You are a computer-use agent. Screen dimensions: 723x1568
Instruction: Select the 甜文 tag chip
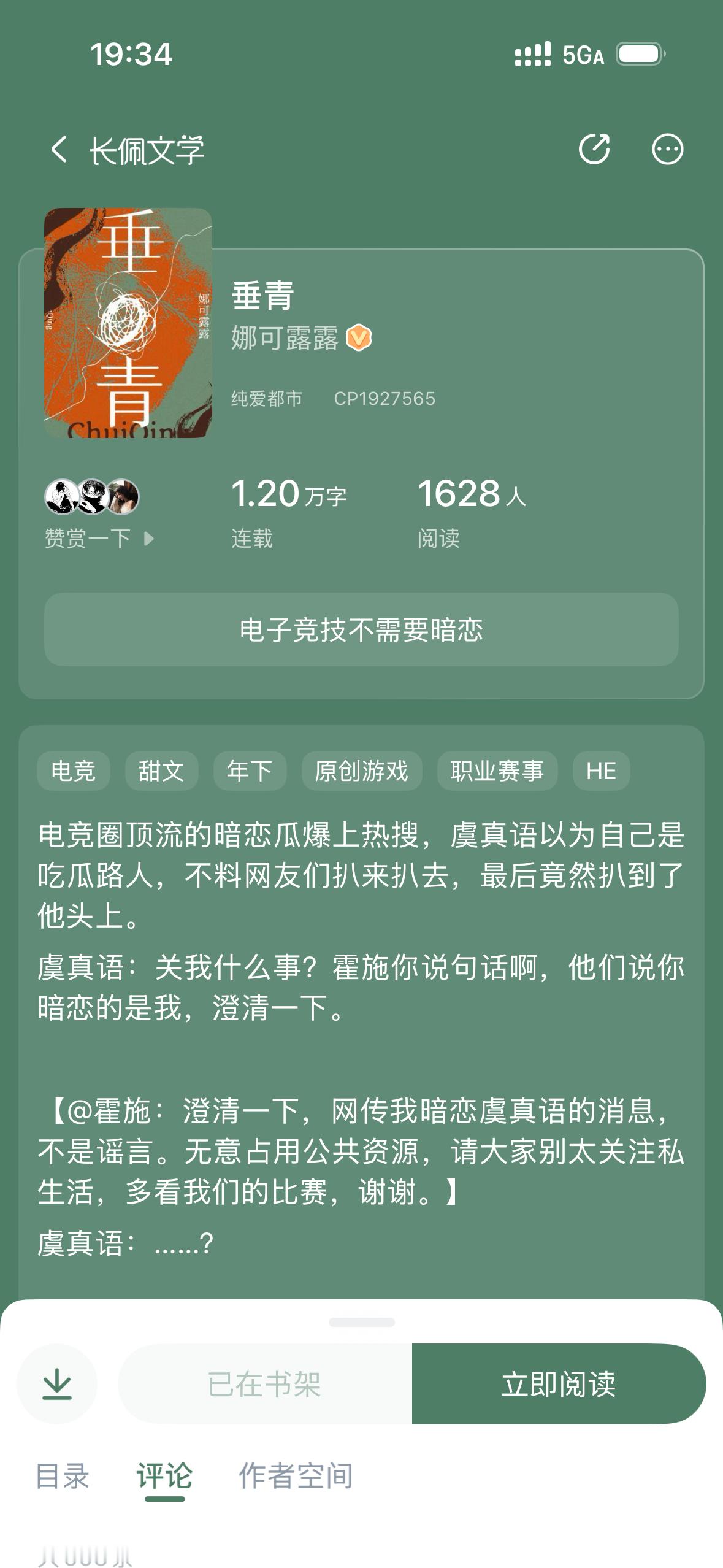[x=162, y=771]
